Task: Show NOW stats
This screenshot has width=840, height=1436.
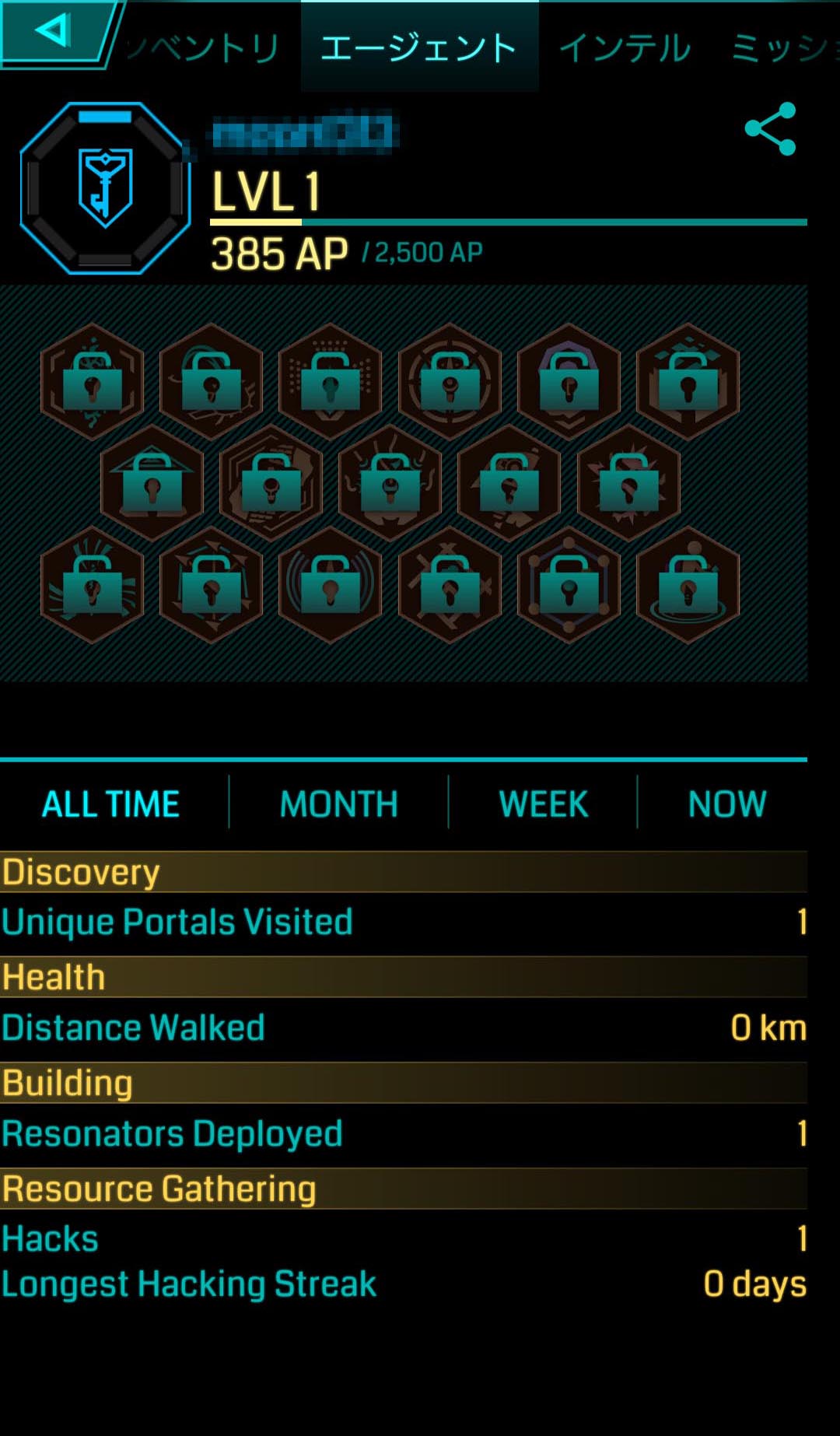Action: (x=726, y=804)
